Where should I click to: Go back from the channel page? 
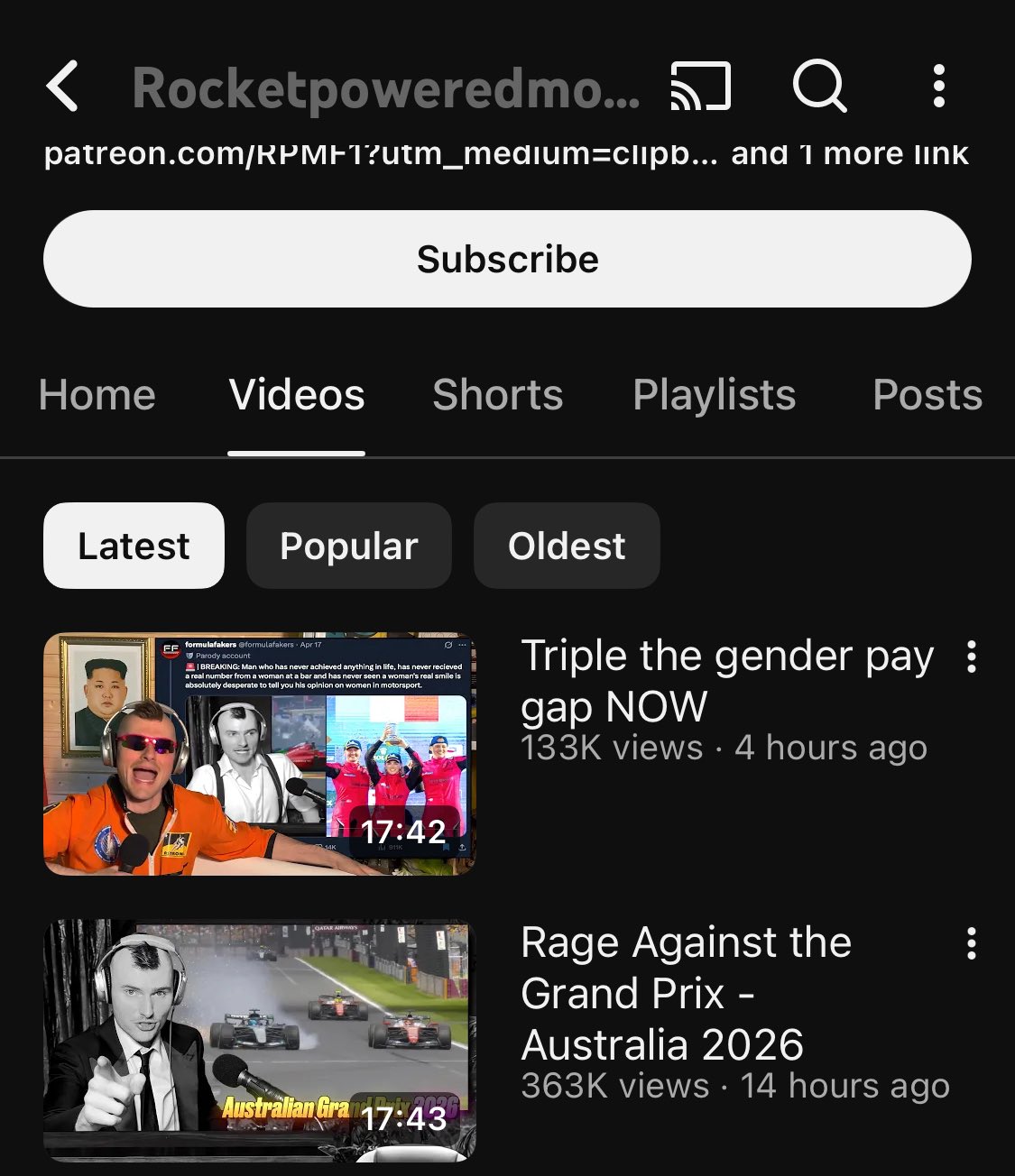(x=63, y=87)
